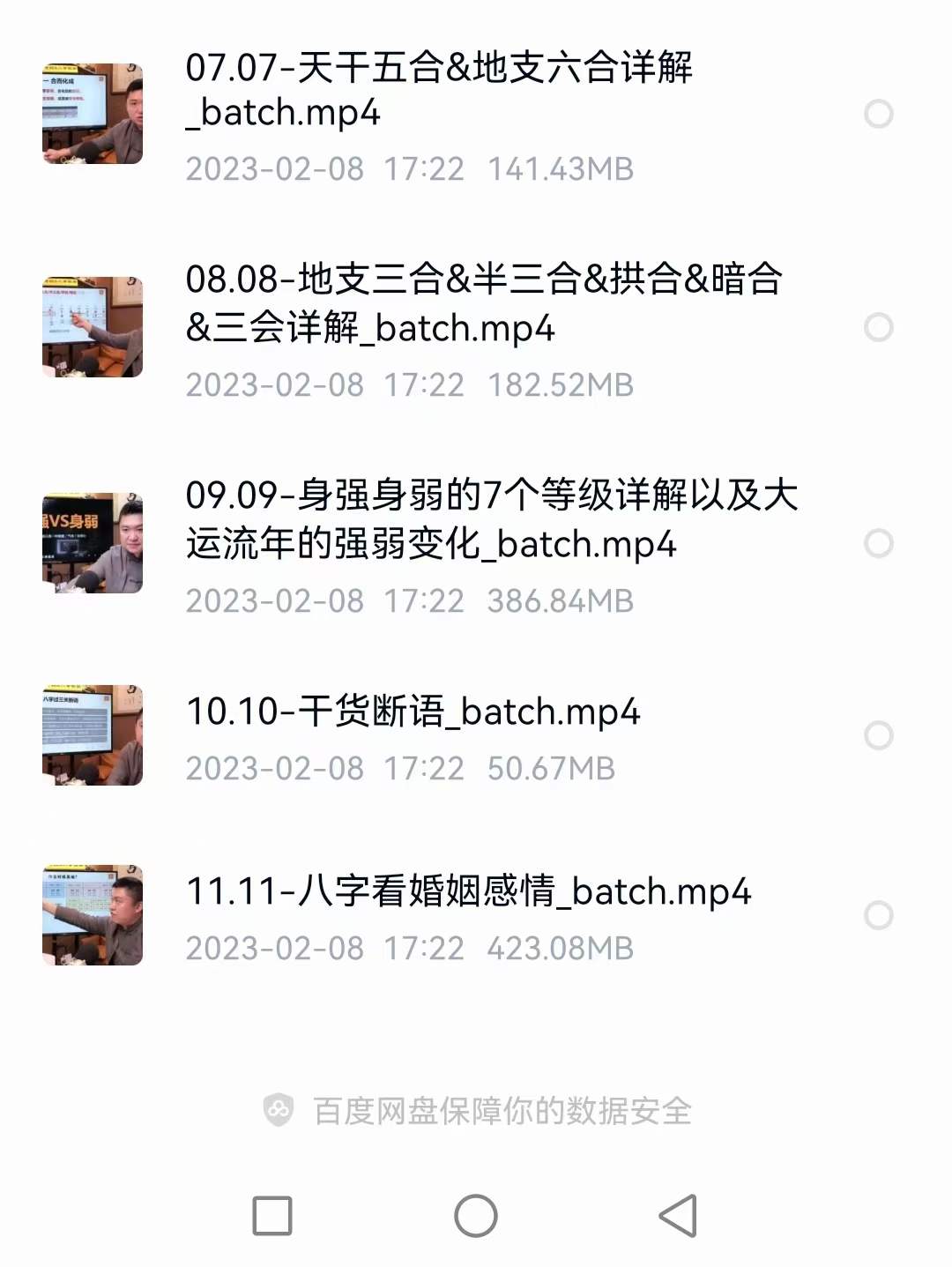Image resolution: width=952 pixels, height=1267 pixels.
Task: Open the 08.08 地支三合 video title
Action: point(485,304)
